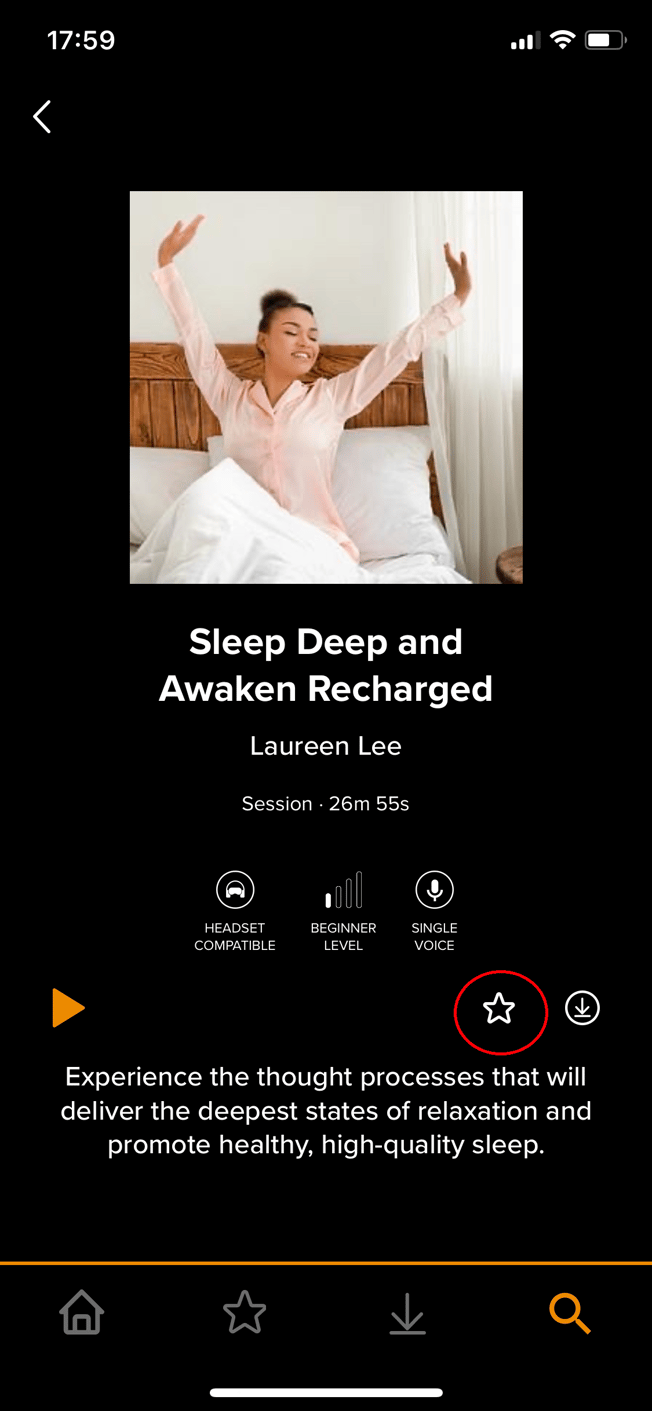Open the Downloads tab

407,1312
